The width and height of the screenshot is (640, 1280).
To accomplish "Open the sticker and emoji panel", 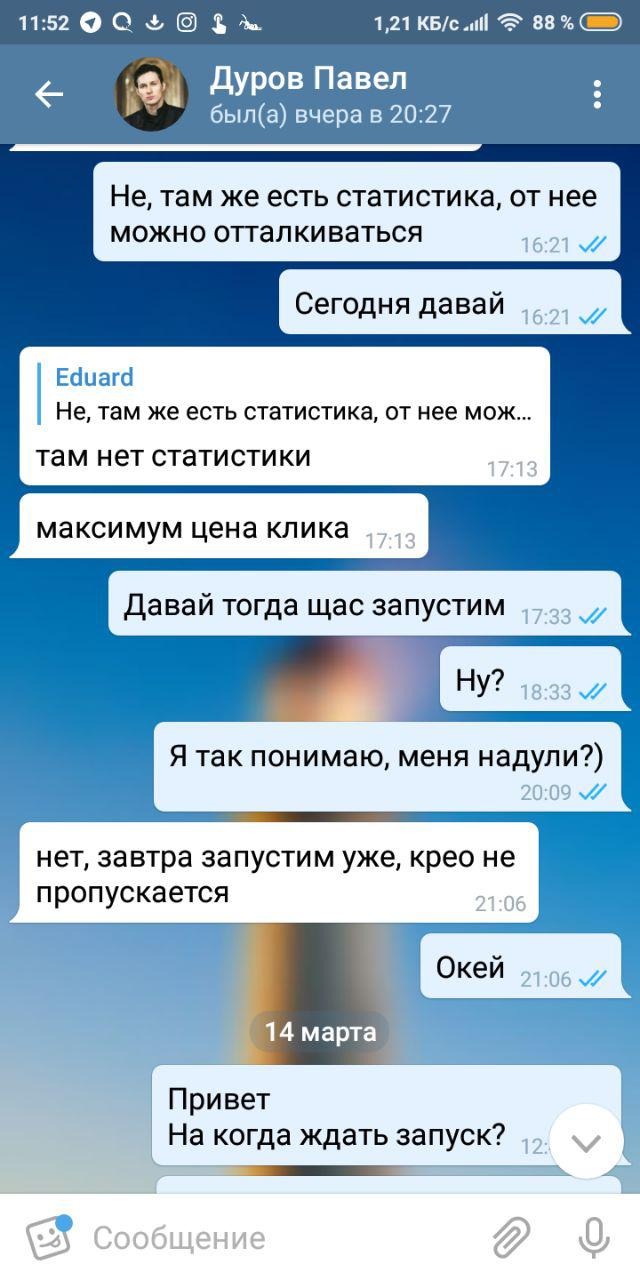I will coord(48,1238).
